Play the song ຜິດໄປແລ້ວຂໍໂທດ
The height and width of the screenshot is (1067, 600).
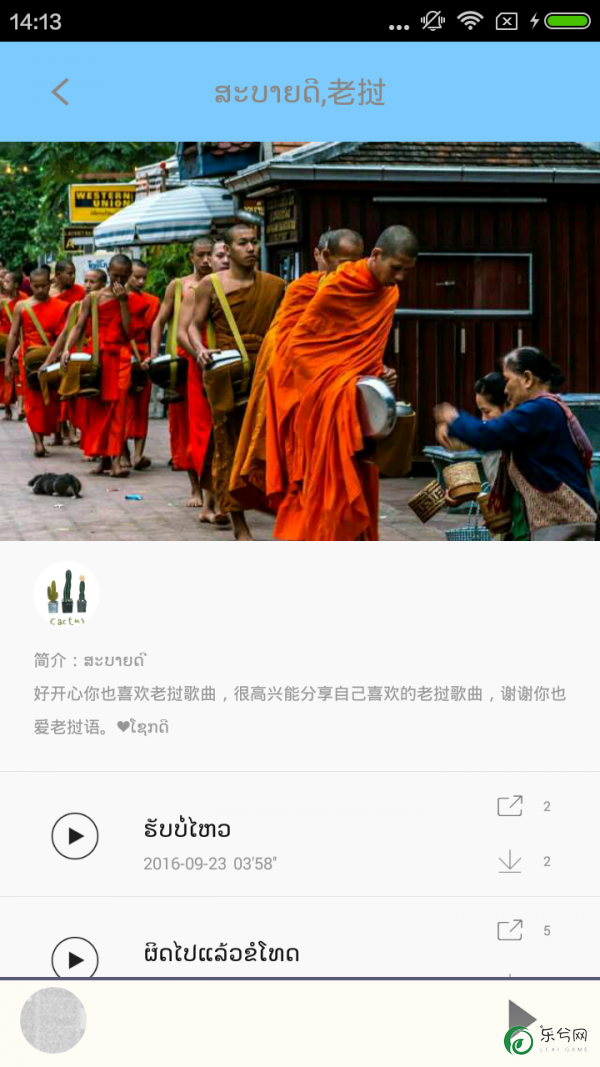click(x=75, y=958)
